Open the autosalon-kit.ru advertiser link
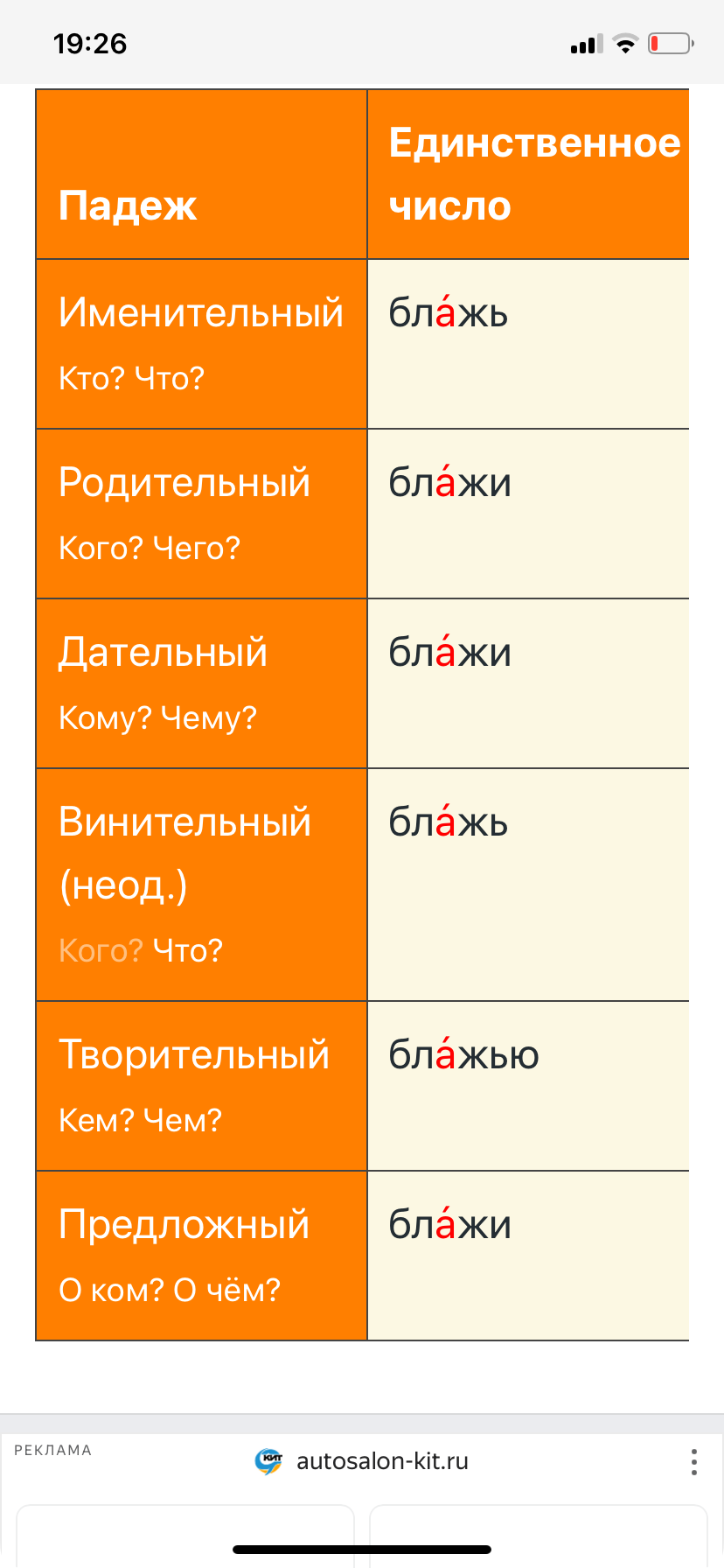The width and height of the screenshot is (724, 1568). click(x=381, y=1461)
